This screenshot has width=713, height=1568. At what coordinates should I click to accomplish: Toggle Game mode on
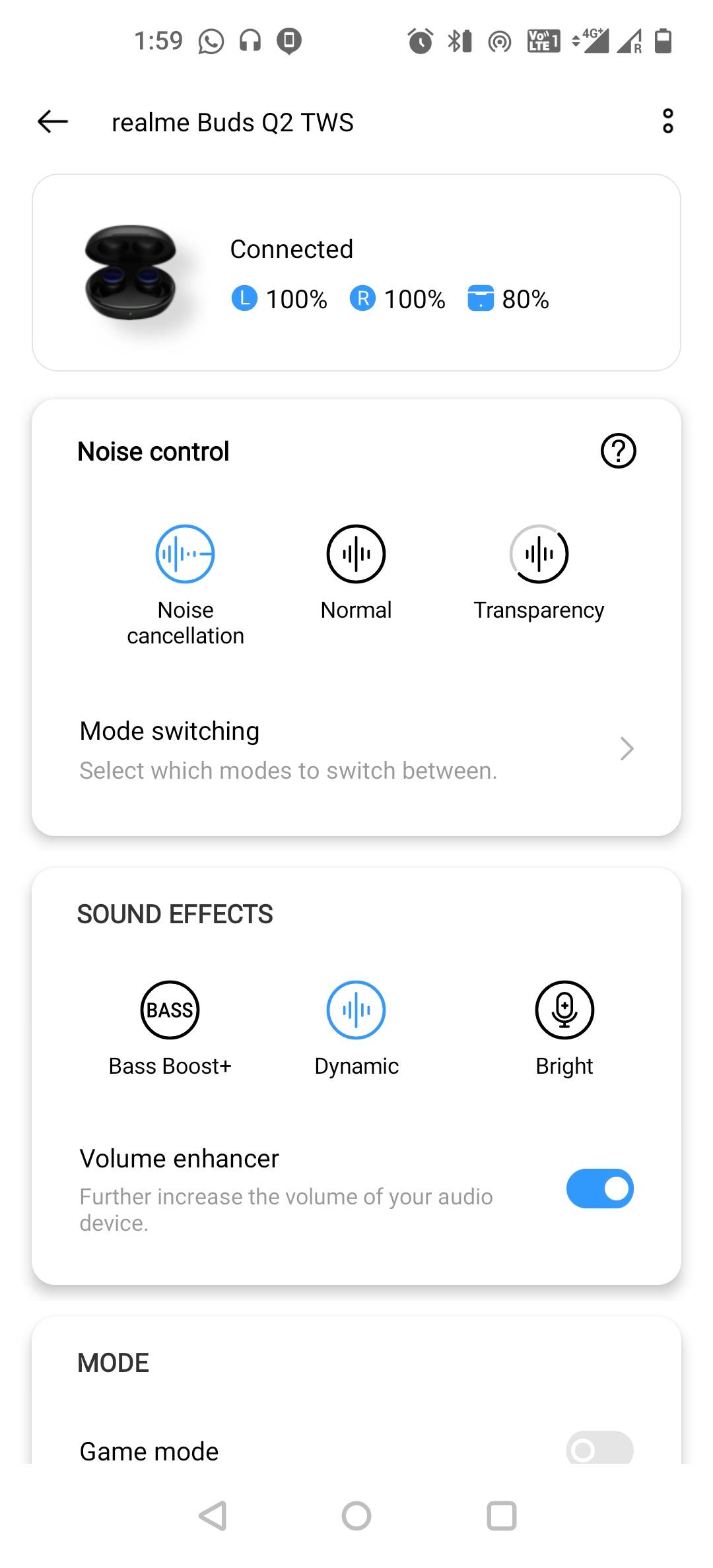coord(599,1449)
